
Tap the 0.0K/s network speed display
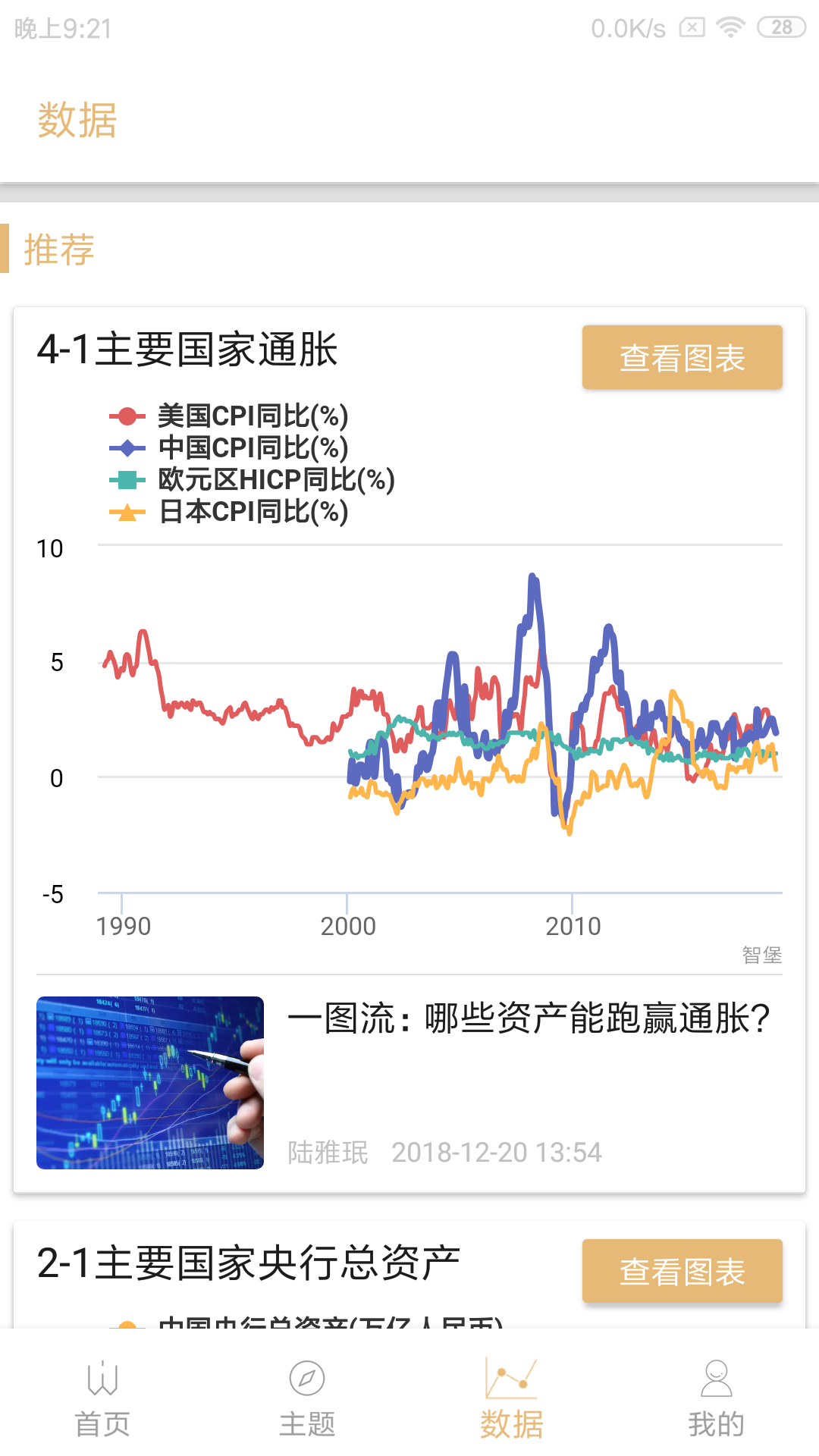[x=627, y=27]
